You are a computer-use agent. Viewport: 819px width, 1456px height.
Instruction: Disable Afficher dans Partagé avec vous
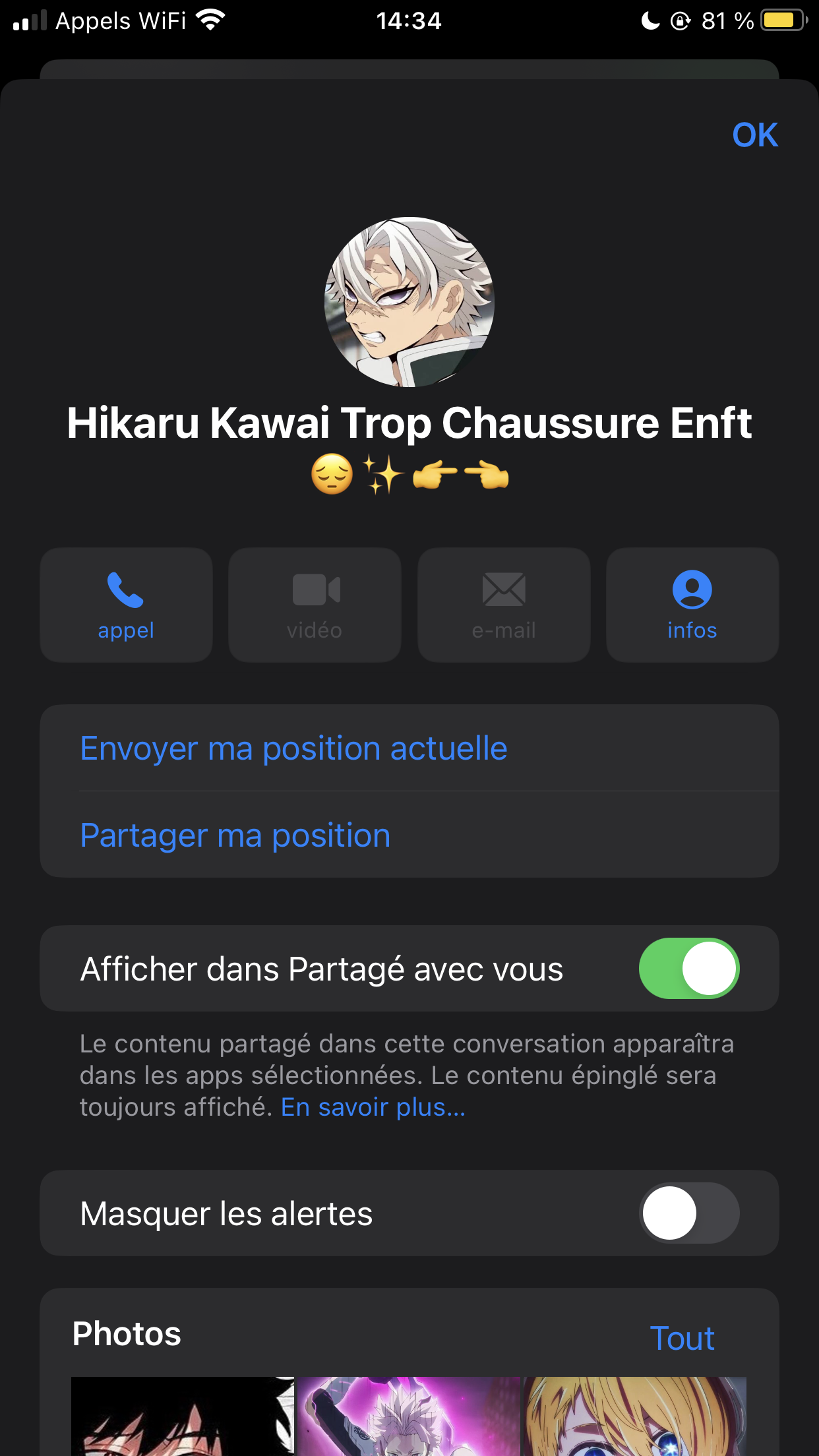pyautogui.click(x=689, y=969)
